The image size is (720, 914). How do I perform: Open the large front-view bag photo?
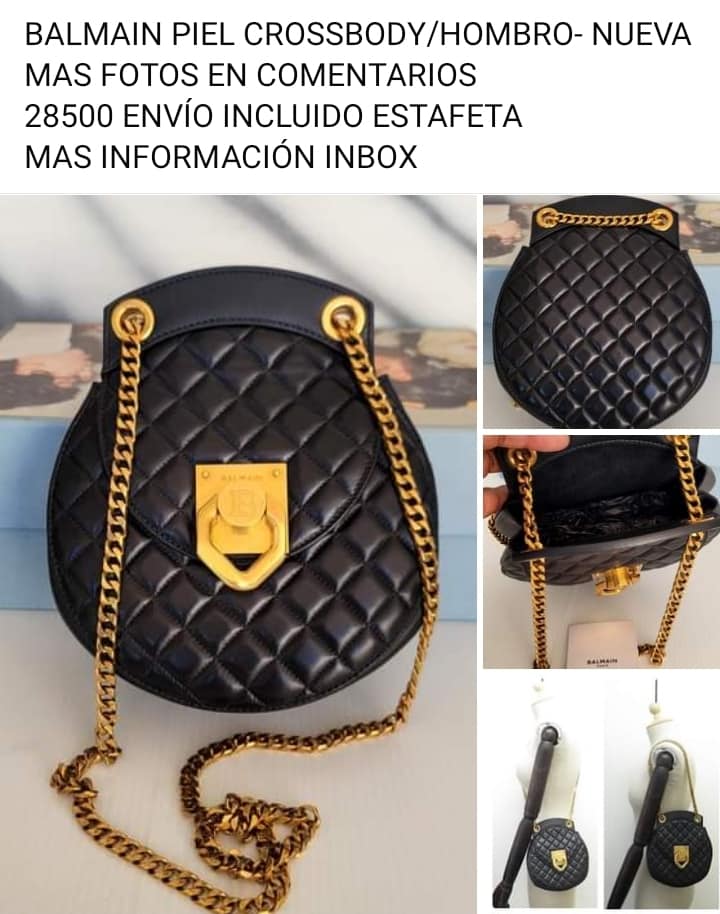click(238, 553)
